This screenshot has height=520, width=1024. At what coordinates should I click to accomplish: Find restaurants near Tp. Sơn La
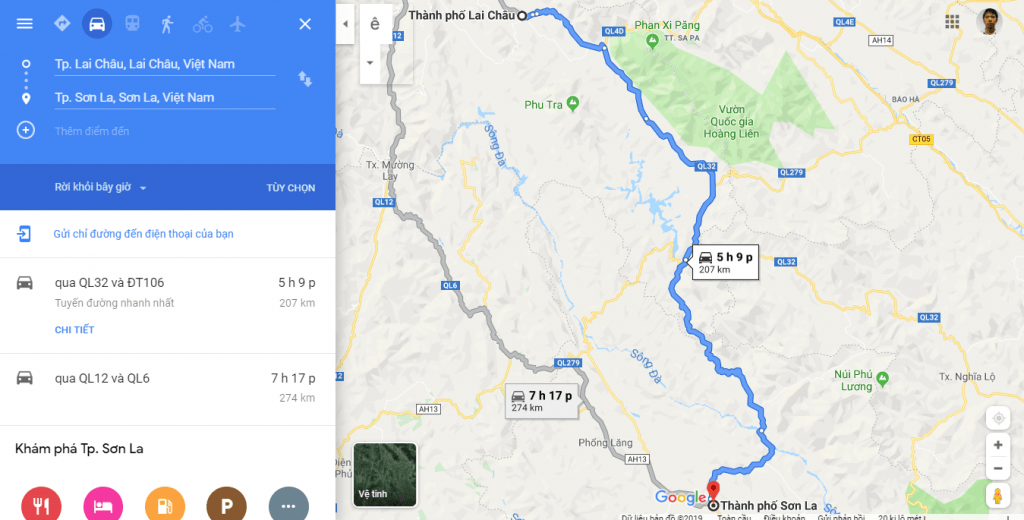click(41, 505)
